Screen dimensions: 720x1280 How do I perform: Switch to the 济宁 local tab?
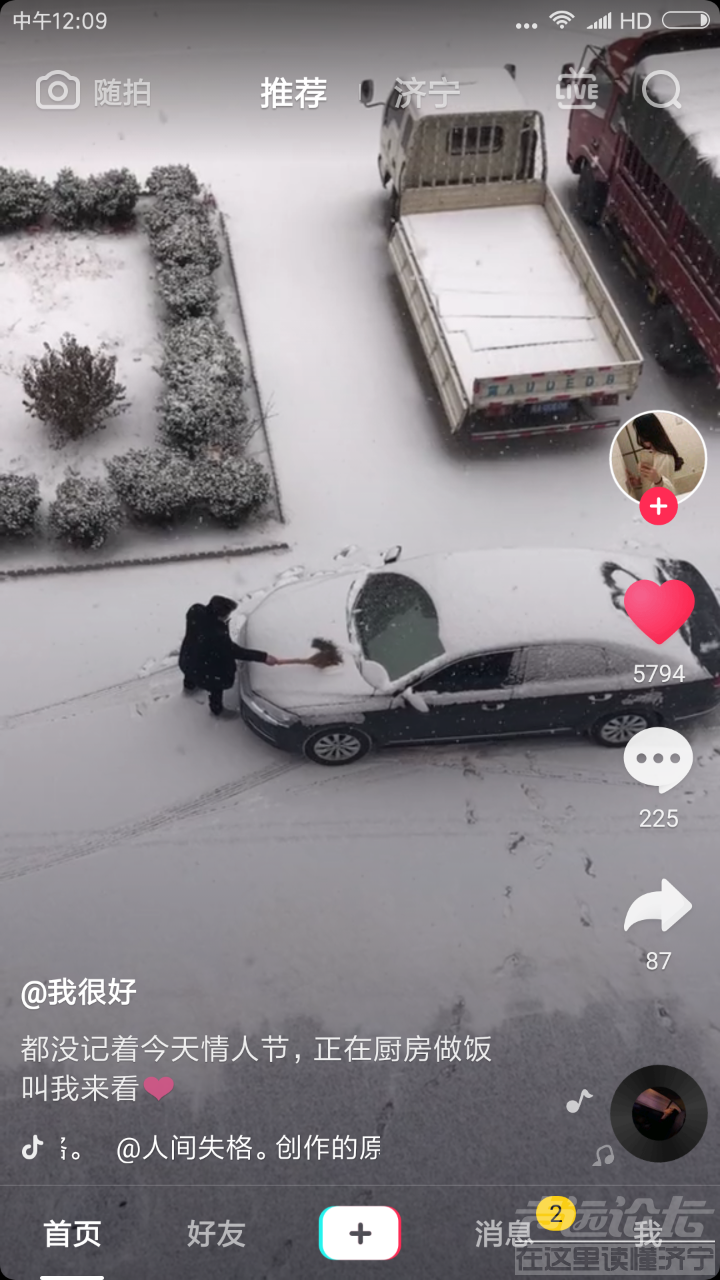[426, 93]
